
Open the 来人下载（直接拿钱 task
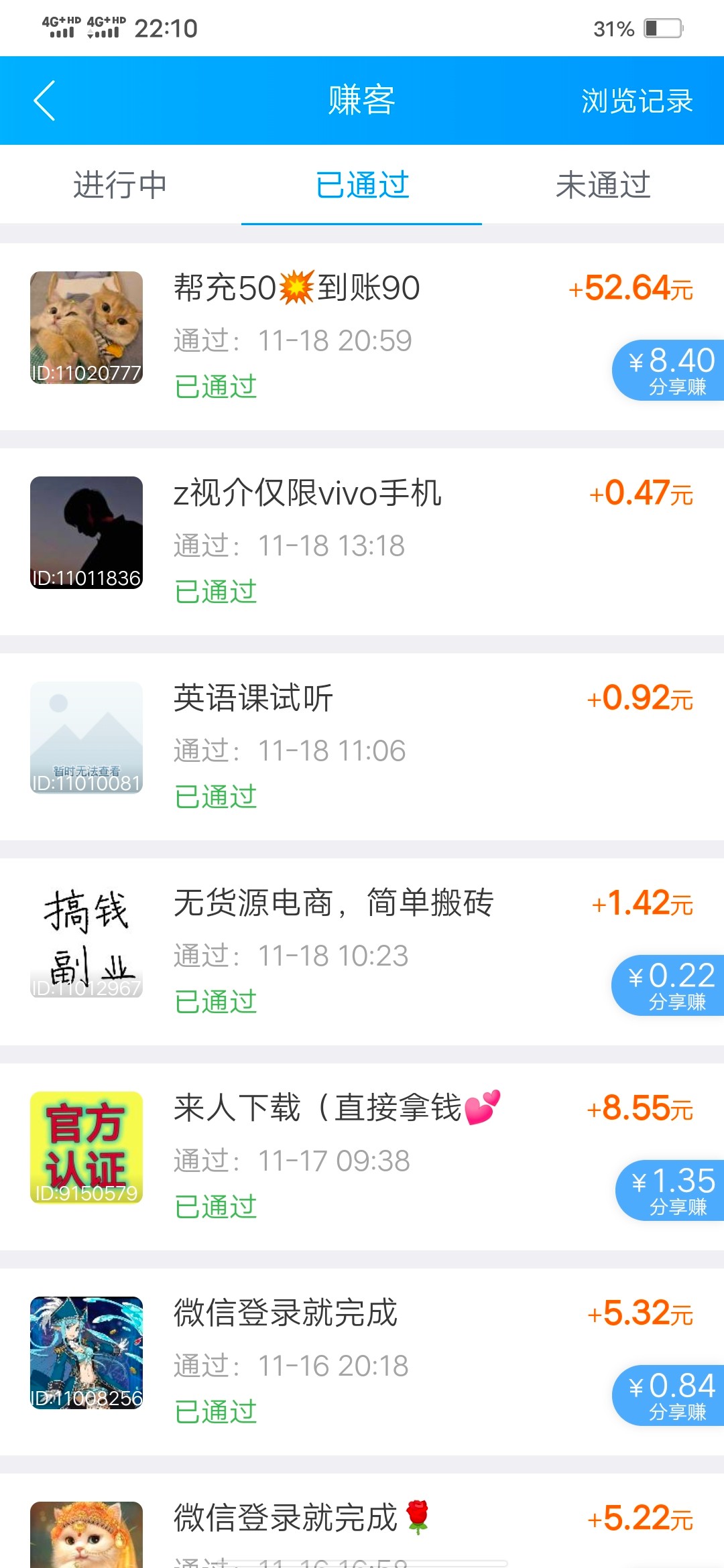pos(335,1108)
